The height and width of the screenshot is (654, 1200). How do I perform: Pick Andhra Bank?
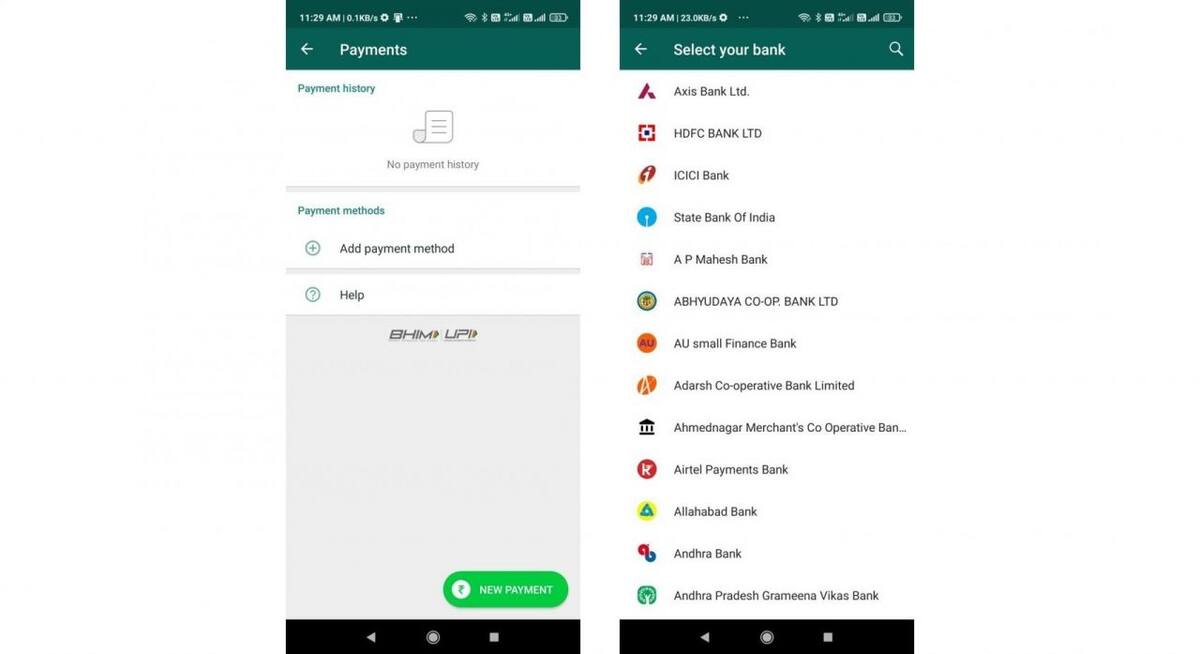point(707,553)
